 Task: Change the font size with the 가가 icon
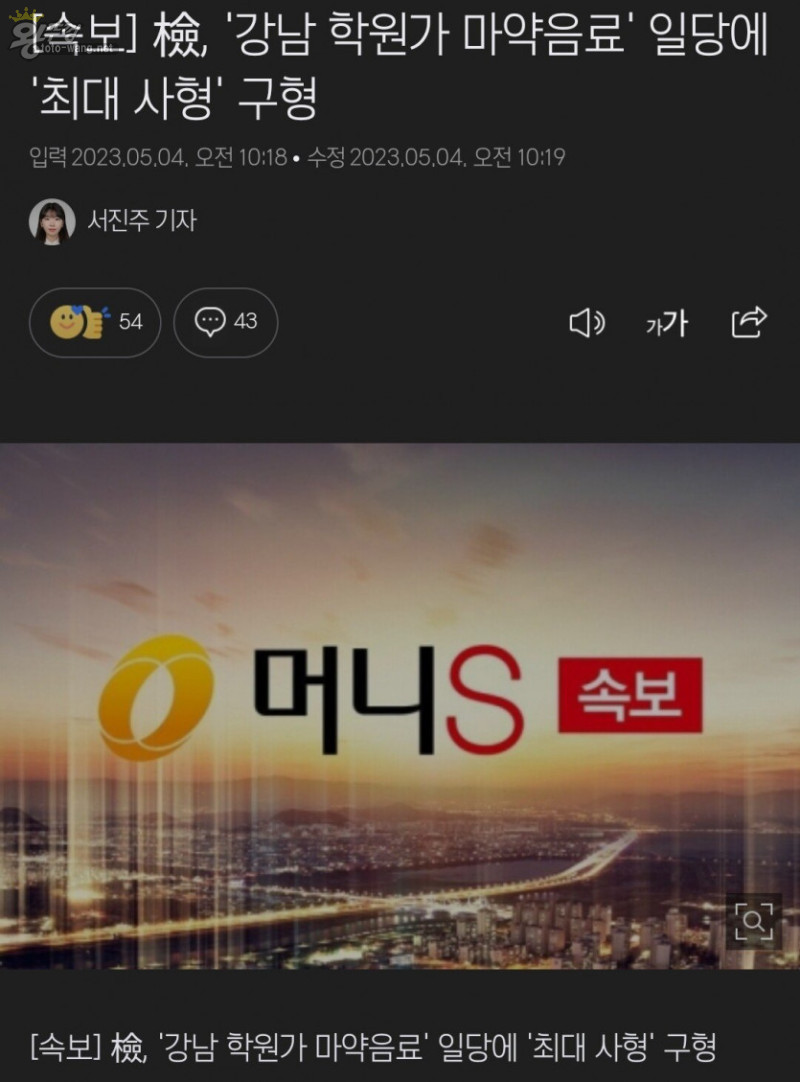tap(667, 323)
